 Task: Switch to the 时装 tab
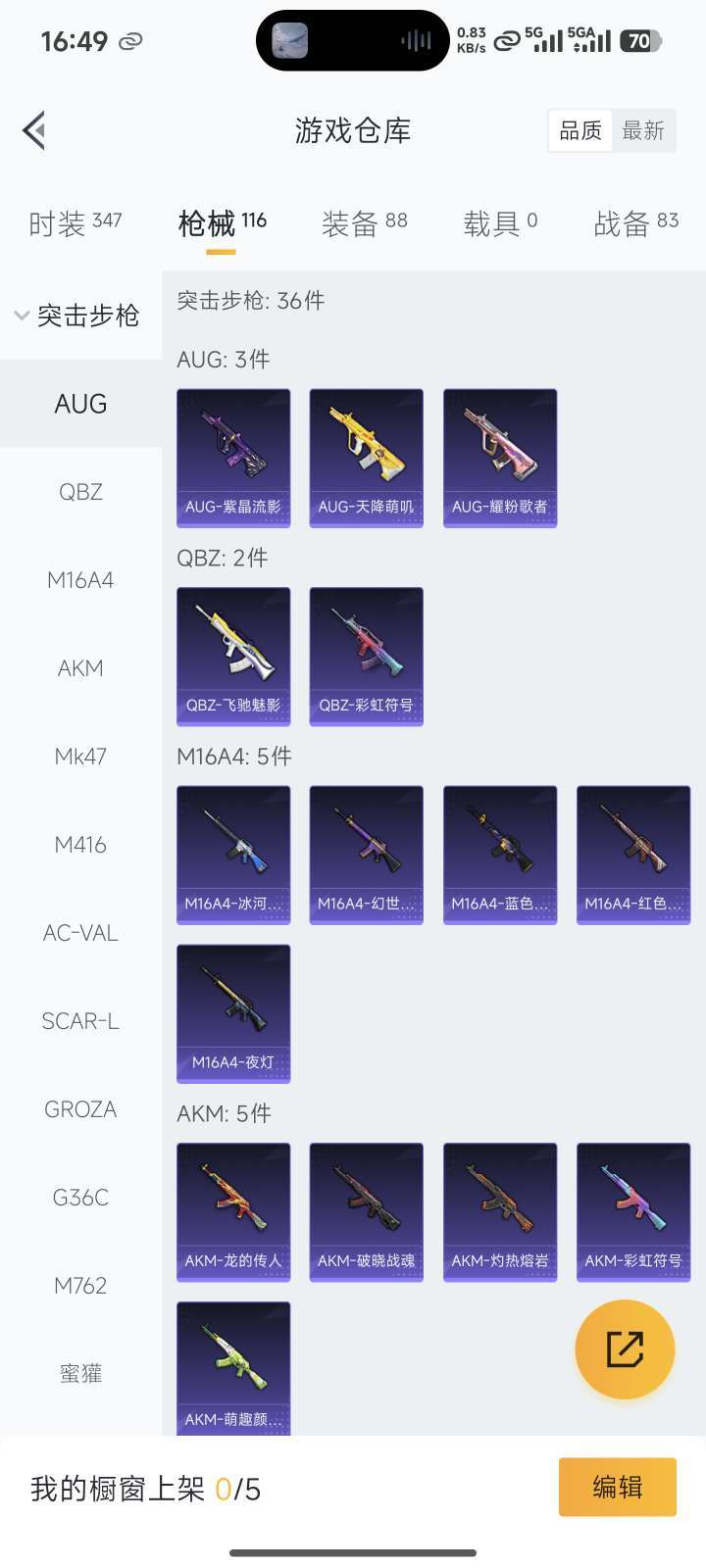coord(76,223)
